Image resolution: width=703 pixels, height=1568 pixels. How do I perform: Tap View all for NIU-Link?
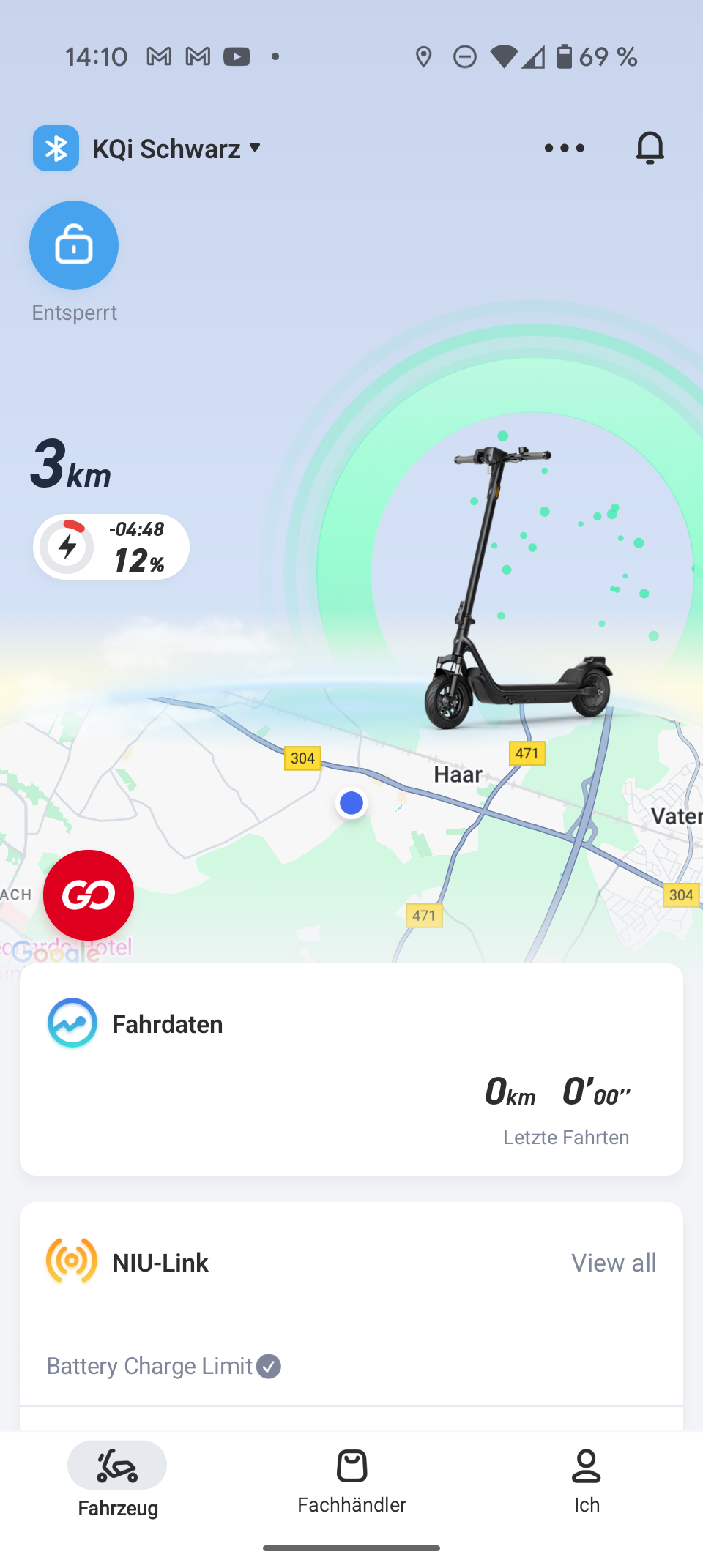614,1263
